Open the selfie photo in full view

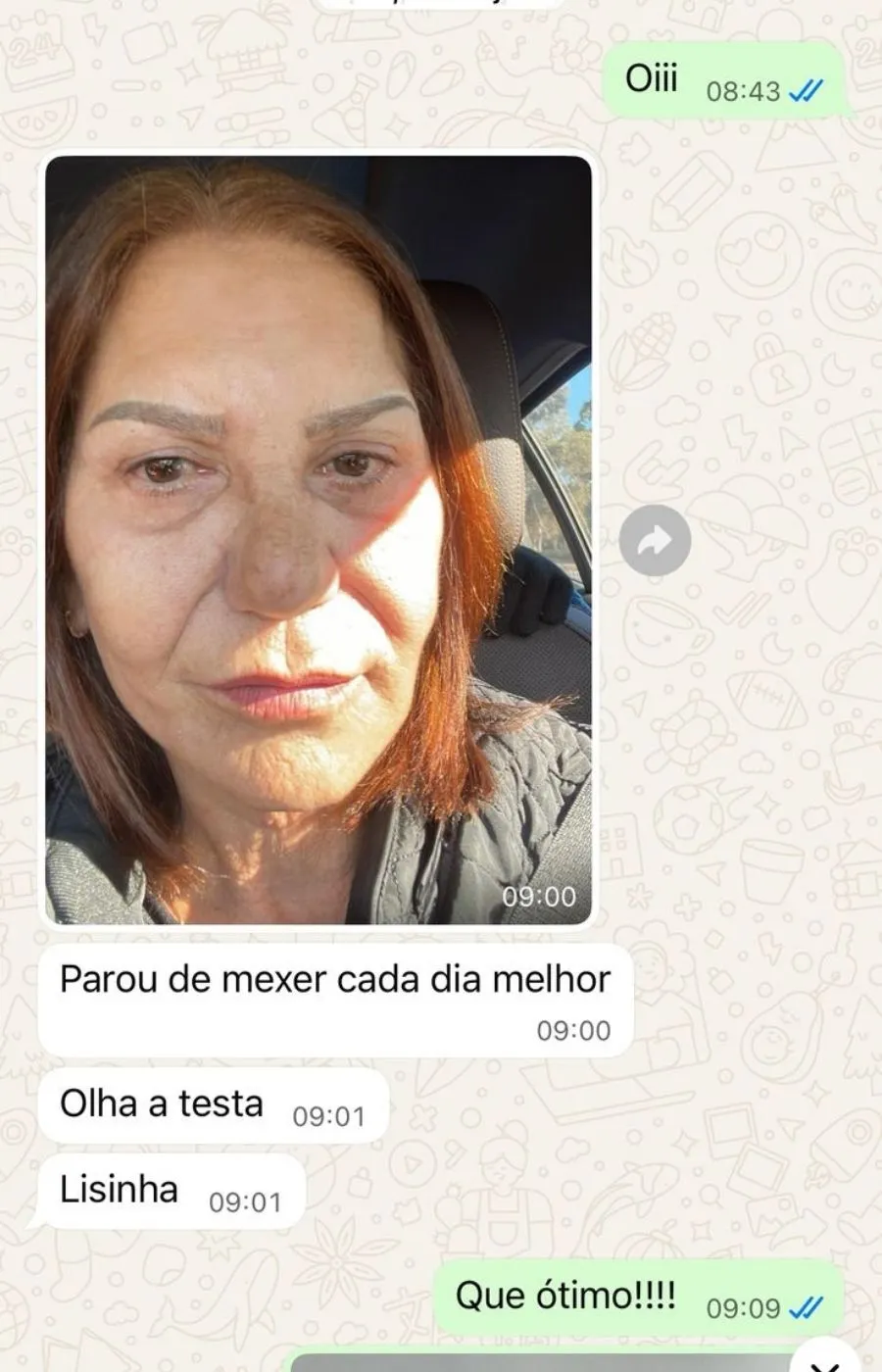pos(318,539)
